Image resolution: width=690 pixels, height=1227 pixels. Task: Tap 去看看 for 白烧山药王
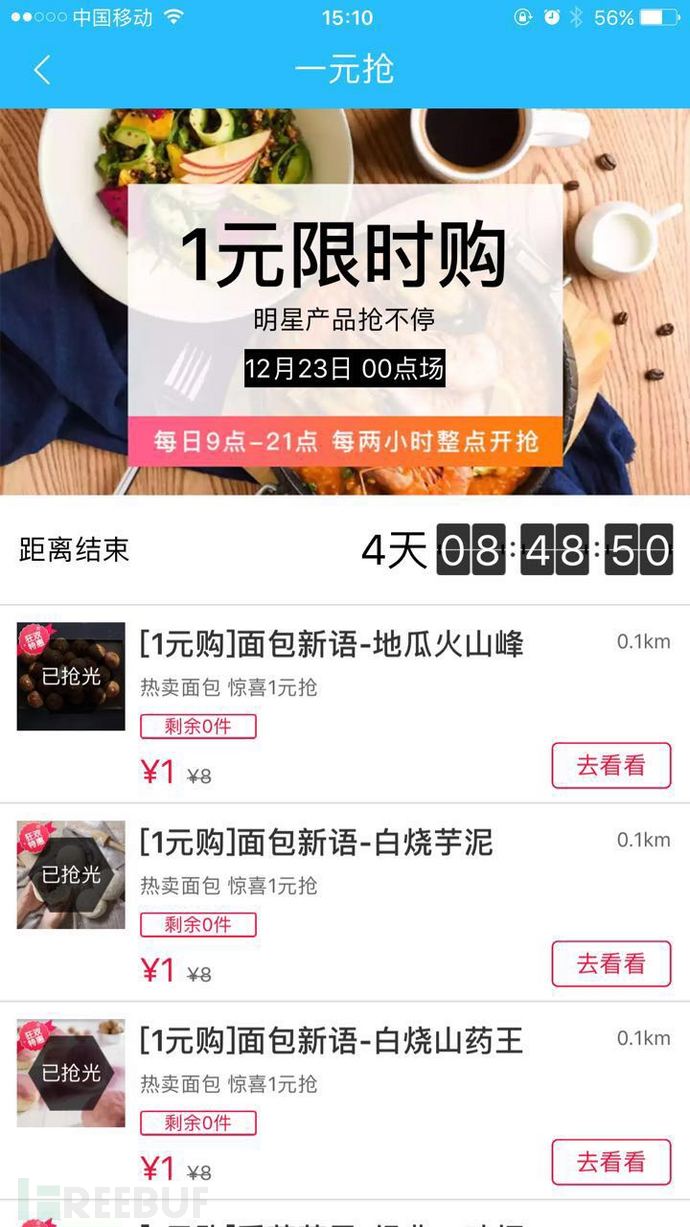click(611, 1162)
